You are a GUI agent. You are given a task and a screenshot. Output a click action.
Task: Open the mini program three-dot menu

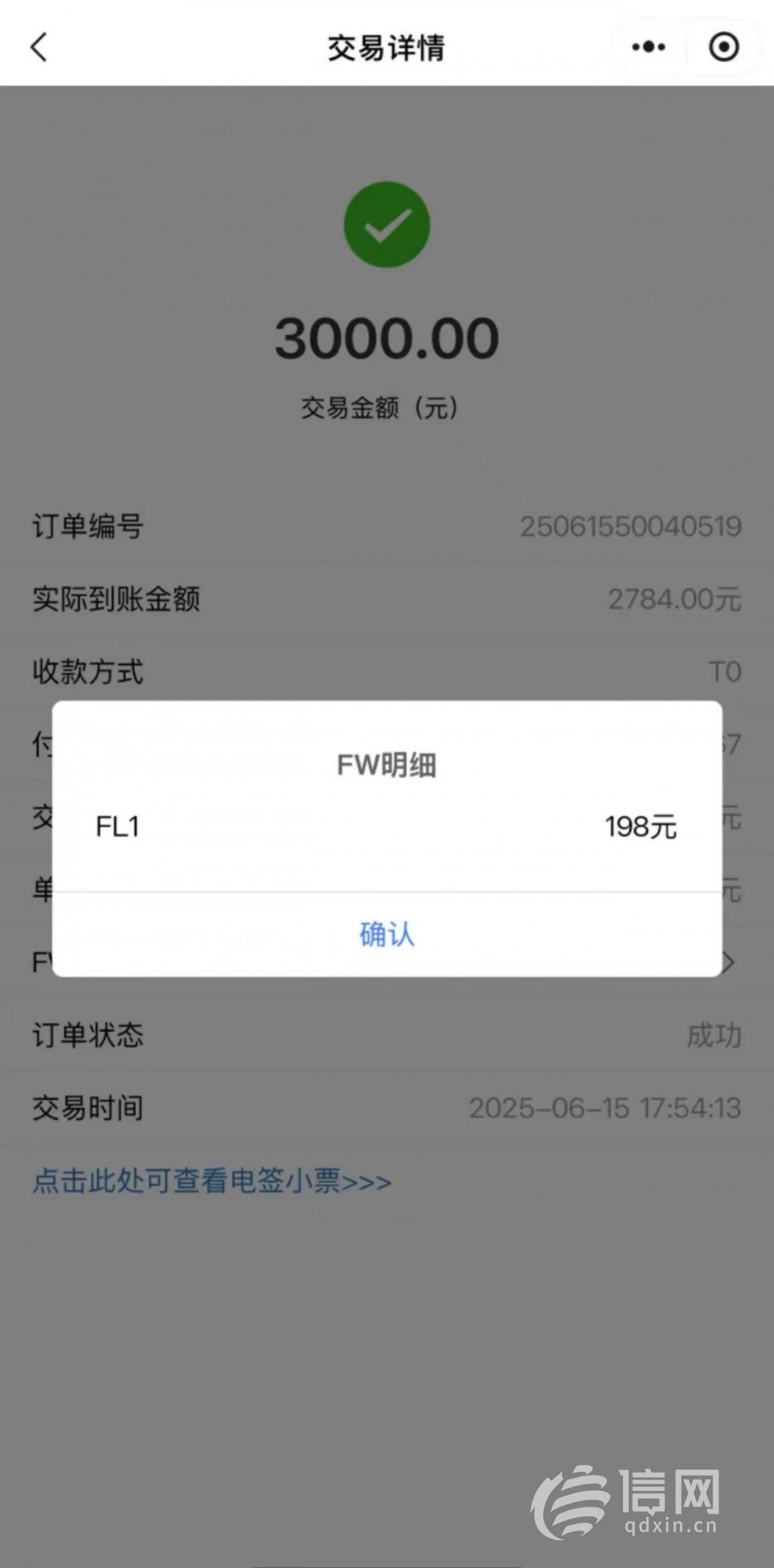[x=648, y=47]
